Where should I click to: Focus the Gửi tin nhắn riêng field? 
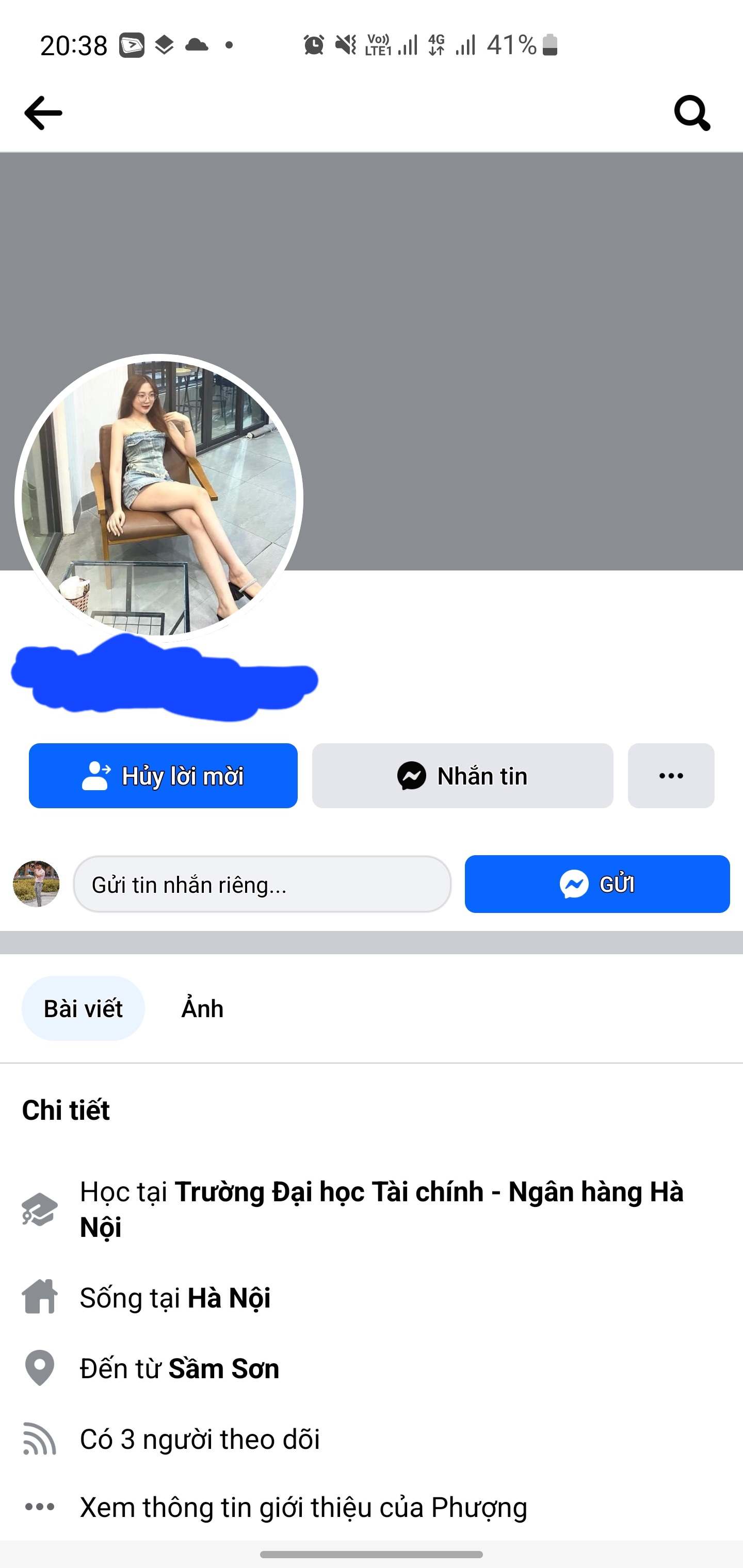(x=262, y=884)
